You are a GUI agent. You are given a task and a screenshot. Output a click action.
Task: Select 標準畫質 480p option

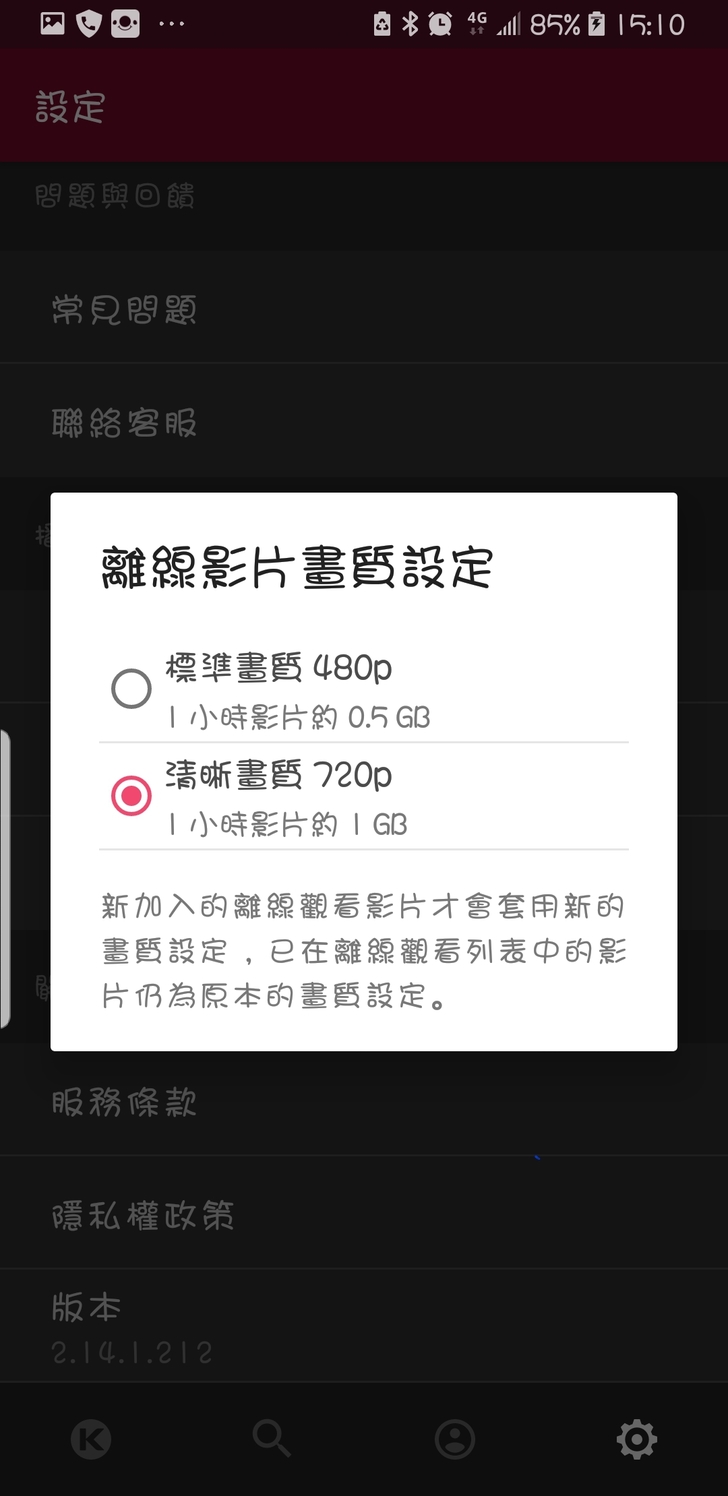coord(131,689)
